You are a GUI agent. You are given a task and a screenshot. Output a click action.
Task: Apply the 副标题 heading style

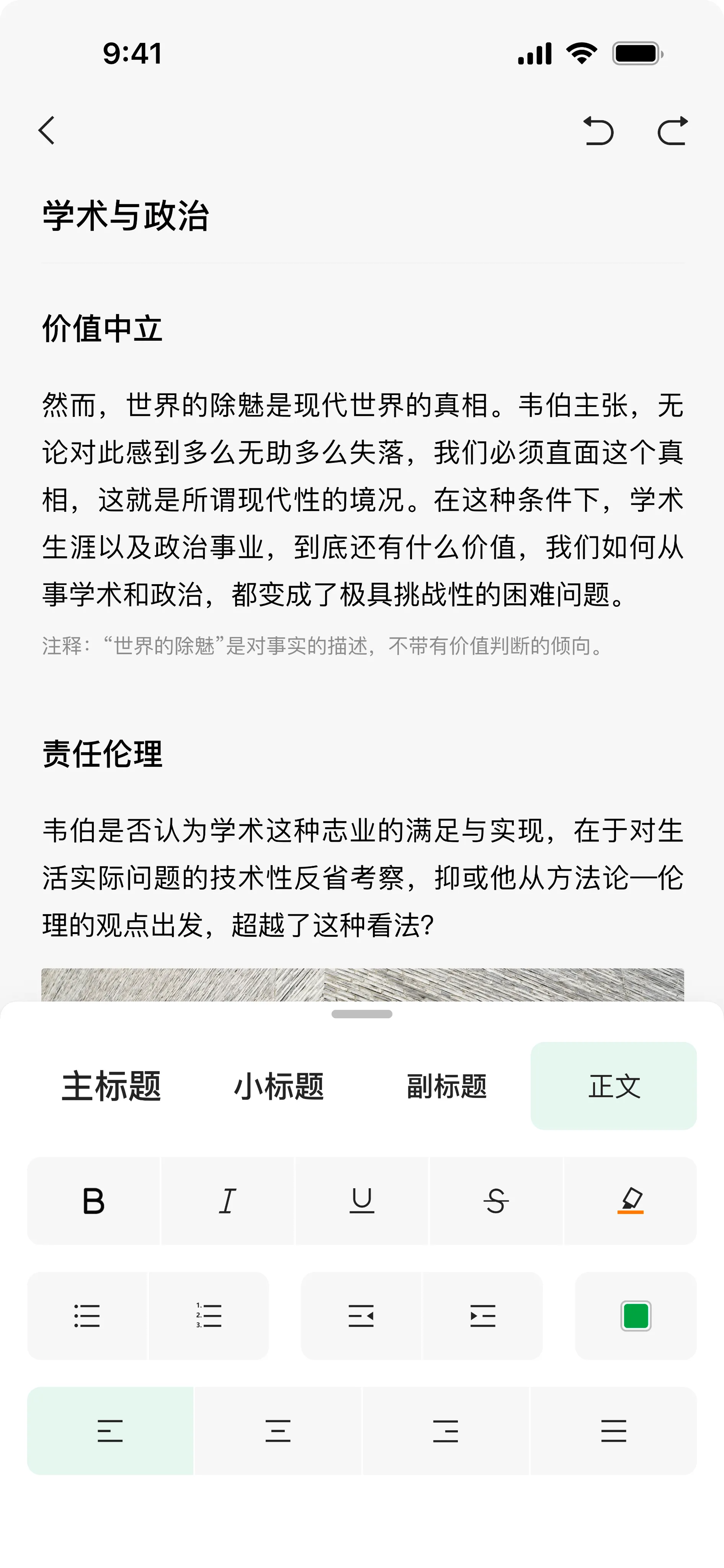446,1086
